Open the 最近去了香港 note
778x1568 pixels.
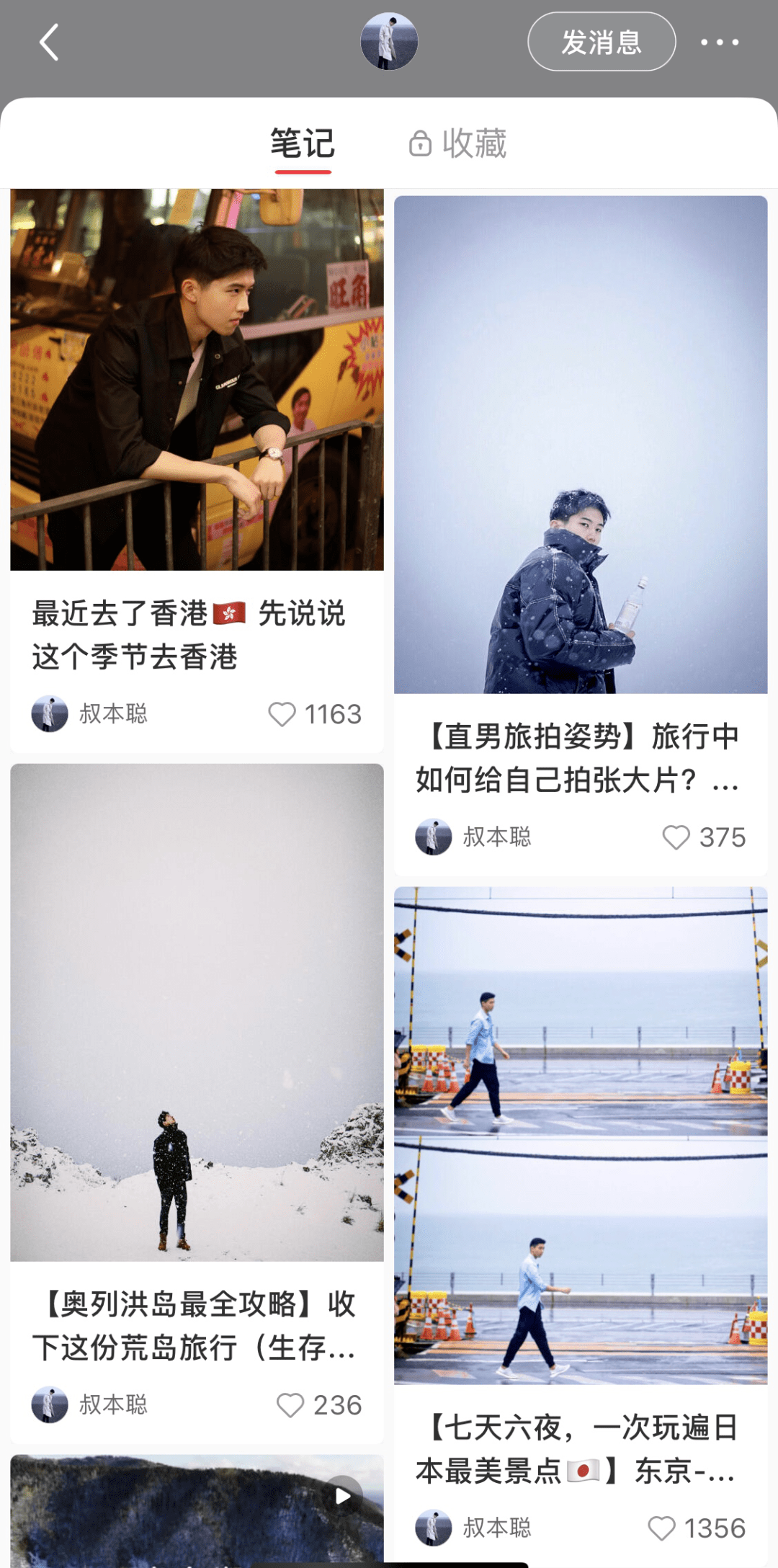tap(197, 380)
